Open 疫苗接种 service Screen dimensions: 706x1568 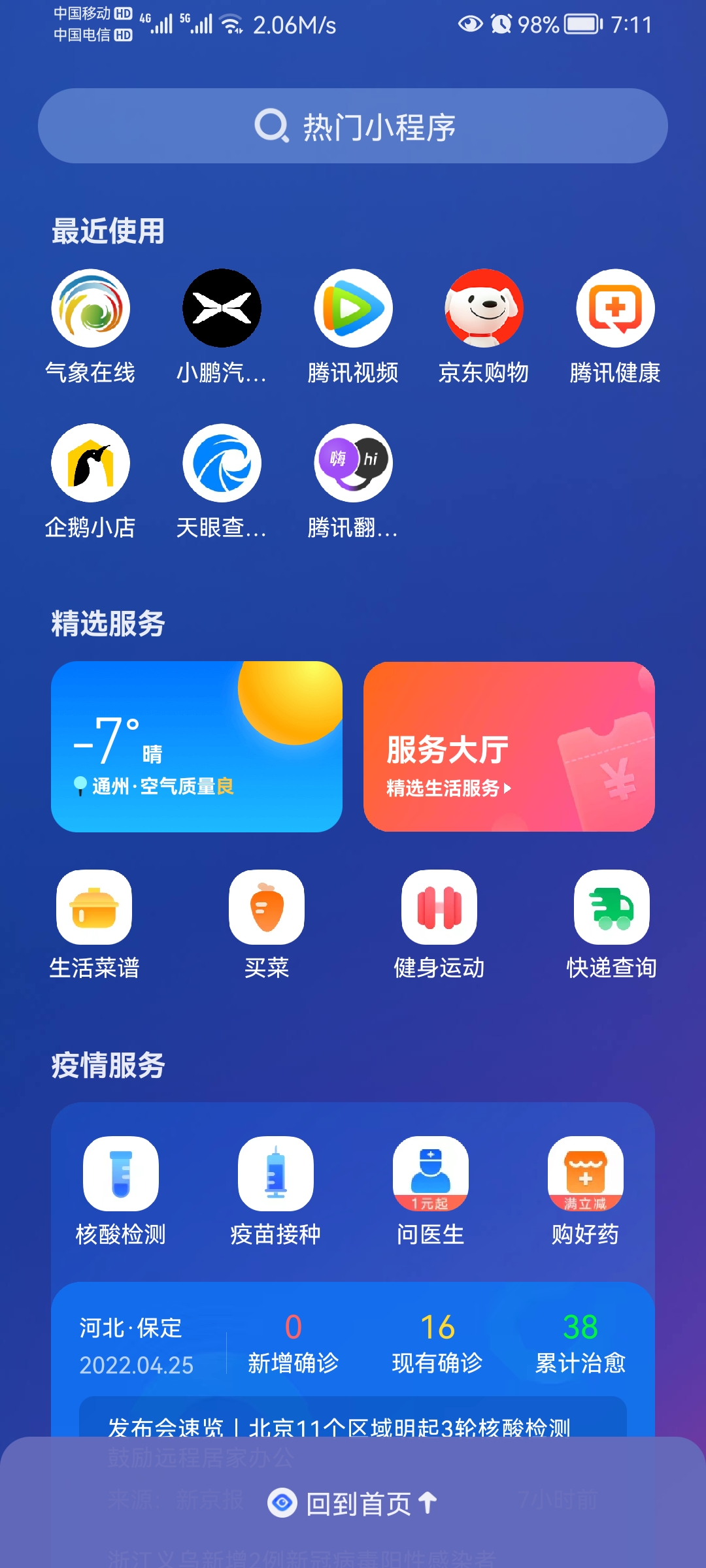tap(275, 1174)
